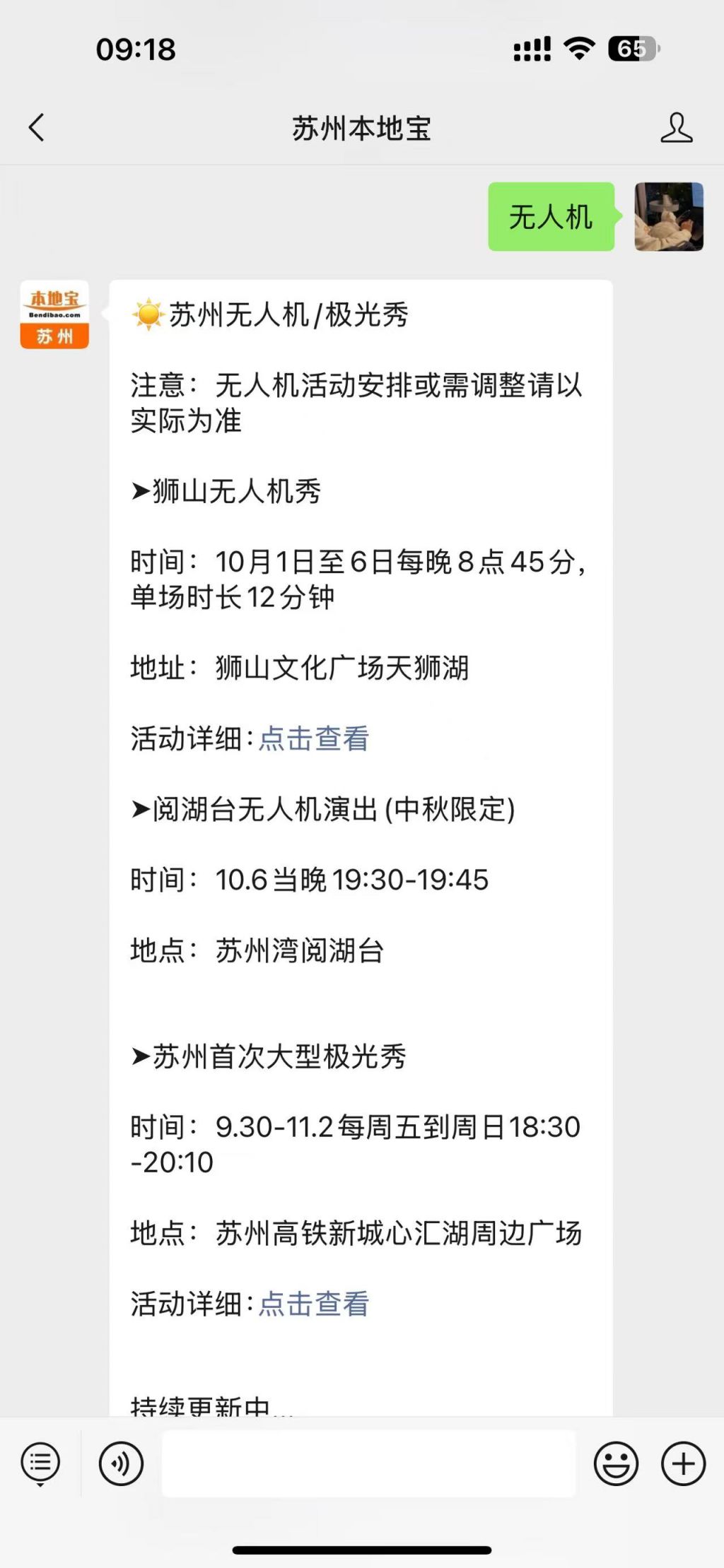The image size is (724, 1568).
Task: Go back from the 苏州本地宝 chat
Action: tap(37, 128)
